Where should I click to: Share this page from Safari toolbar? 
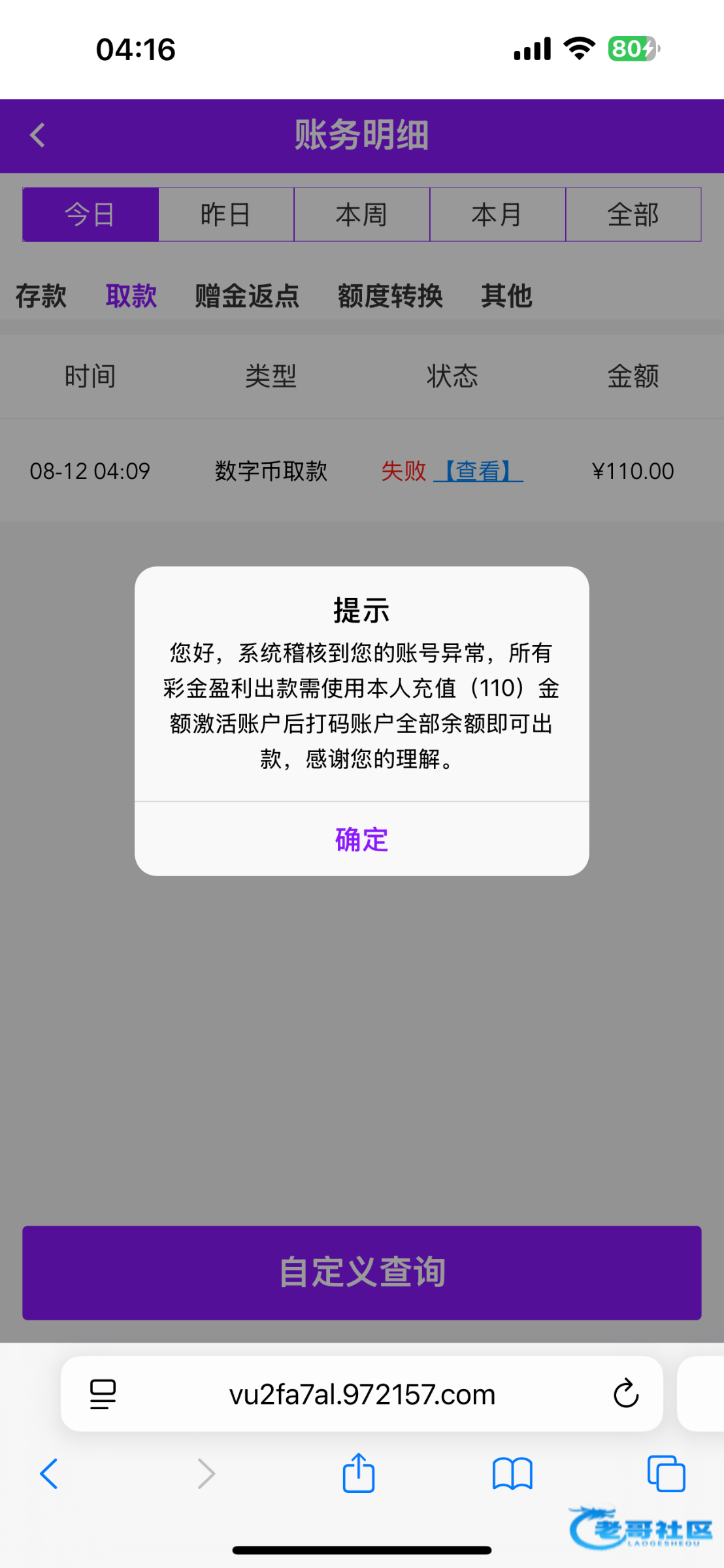359,1473
